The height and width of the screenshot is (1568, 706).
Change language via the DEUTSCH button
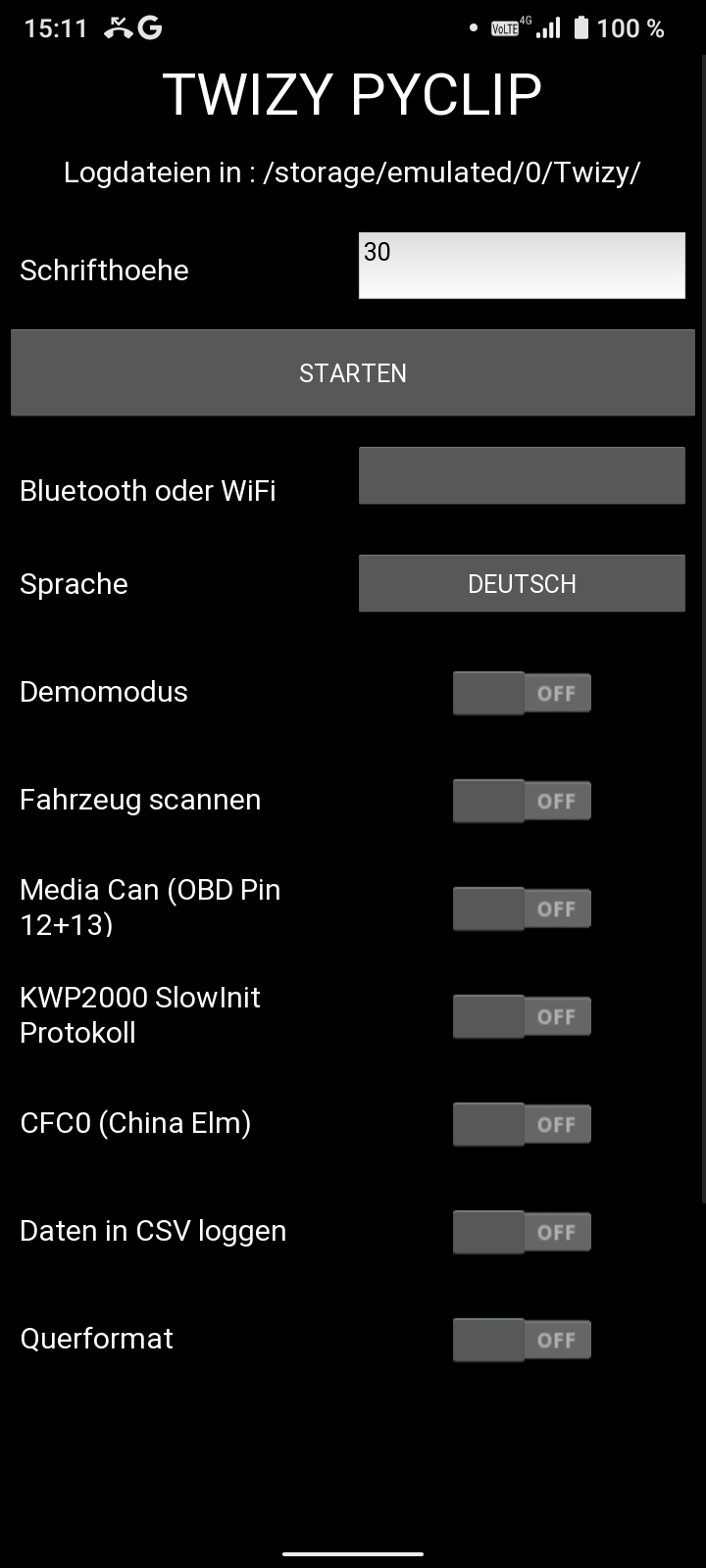point(522,584)
